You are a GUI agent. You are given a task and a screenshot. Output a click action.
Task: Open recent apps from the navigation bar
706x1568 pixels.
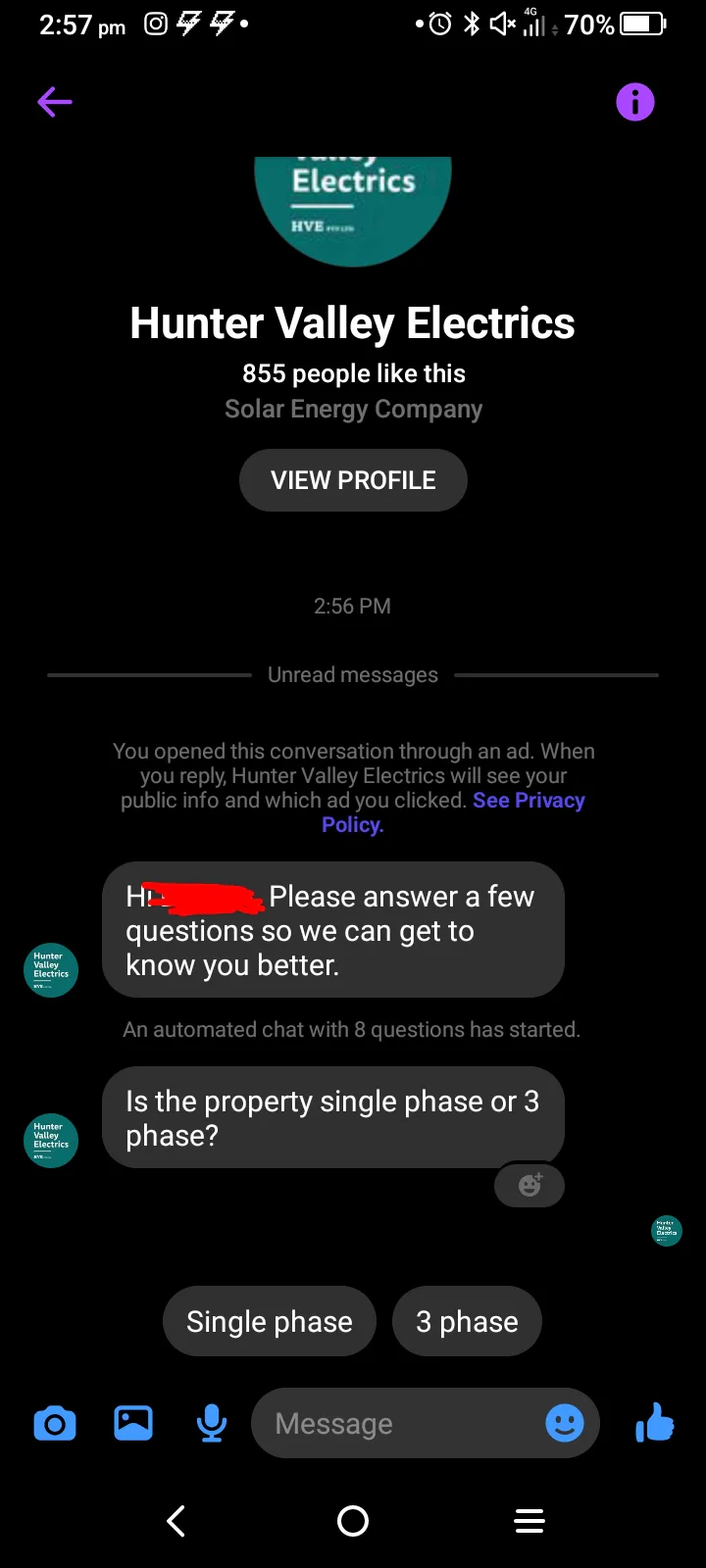pos(529,1521)
